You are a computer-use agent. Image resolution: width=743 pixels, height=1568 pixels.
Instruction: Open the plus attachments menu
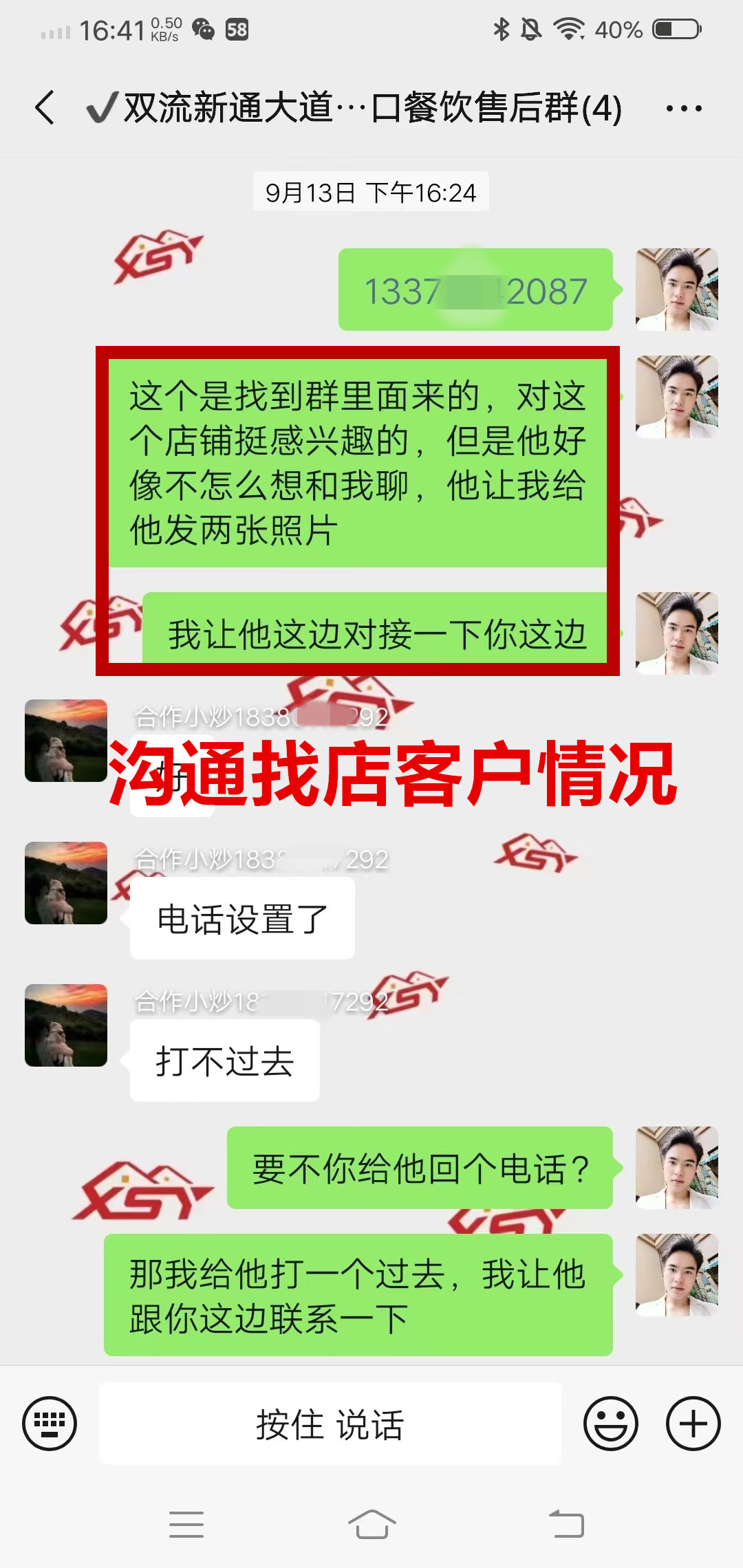693,1423
